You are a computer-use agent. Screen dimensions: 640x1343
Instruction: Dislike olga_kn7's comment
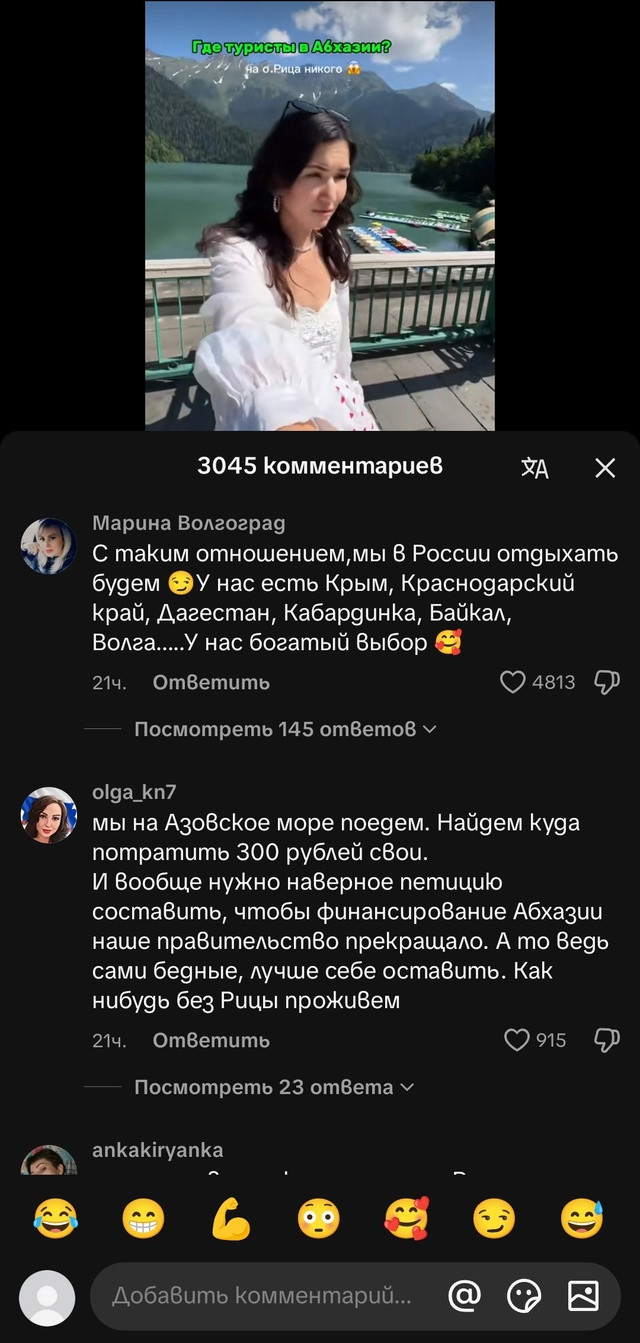tap(607, 1040)
